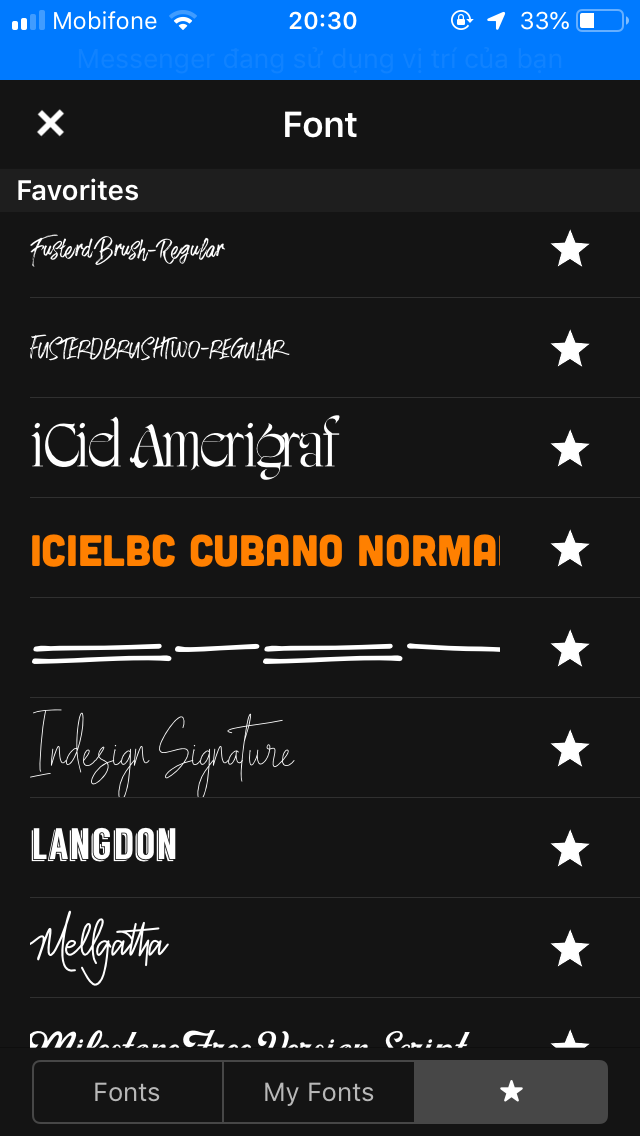Select the iCielBC Cubano Normal font
The image size is (640, 1136).
coord(265,551)
